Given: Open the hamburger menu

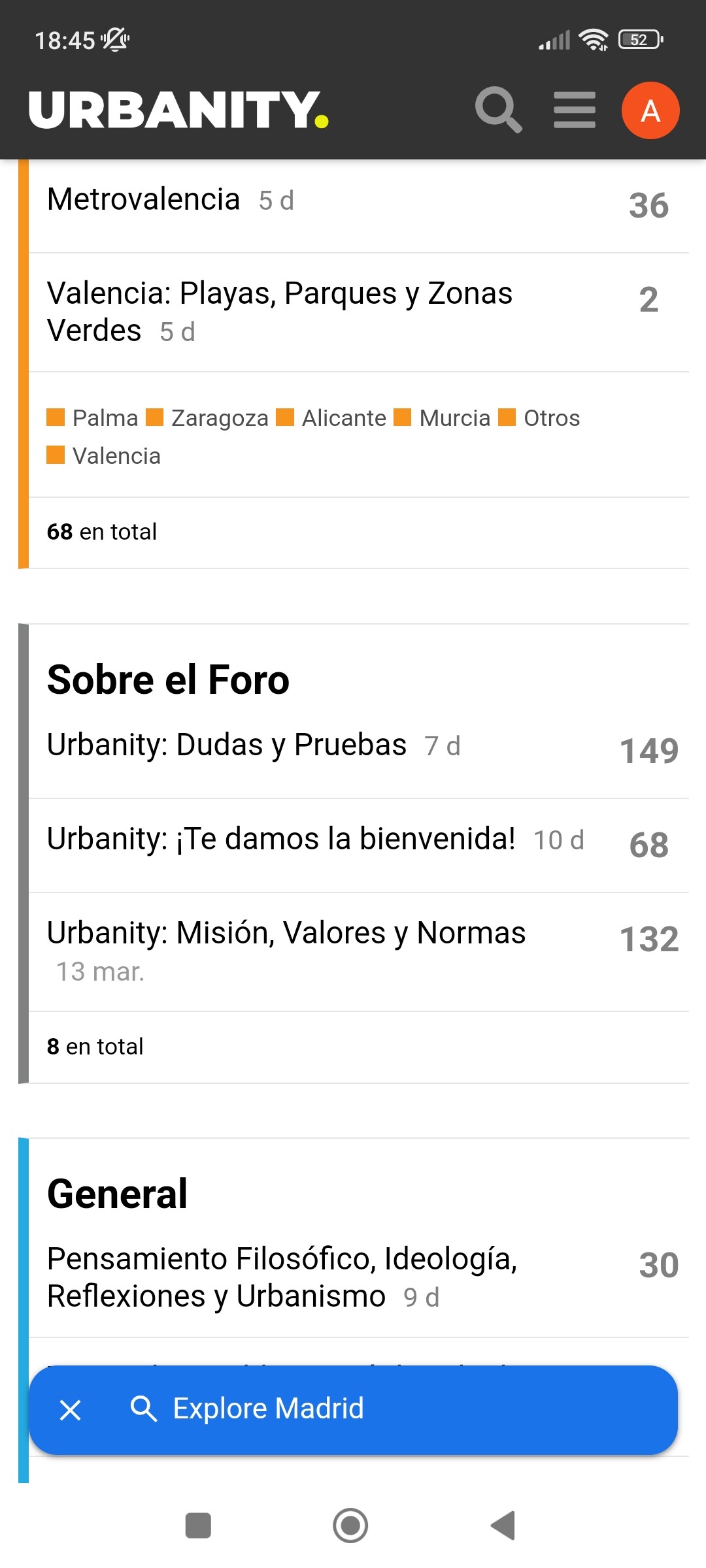Looking at the screenshot, I should (575, 110).
